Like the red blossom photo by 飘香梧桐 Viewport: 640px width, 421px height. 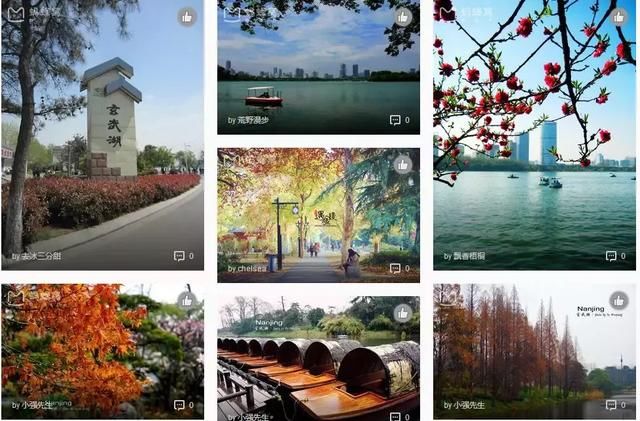pos(619,17)
